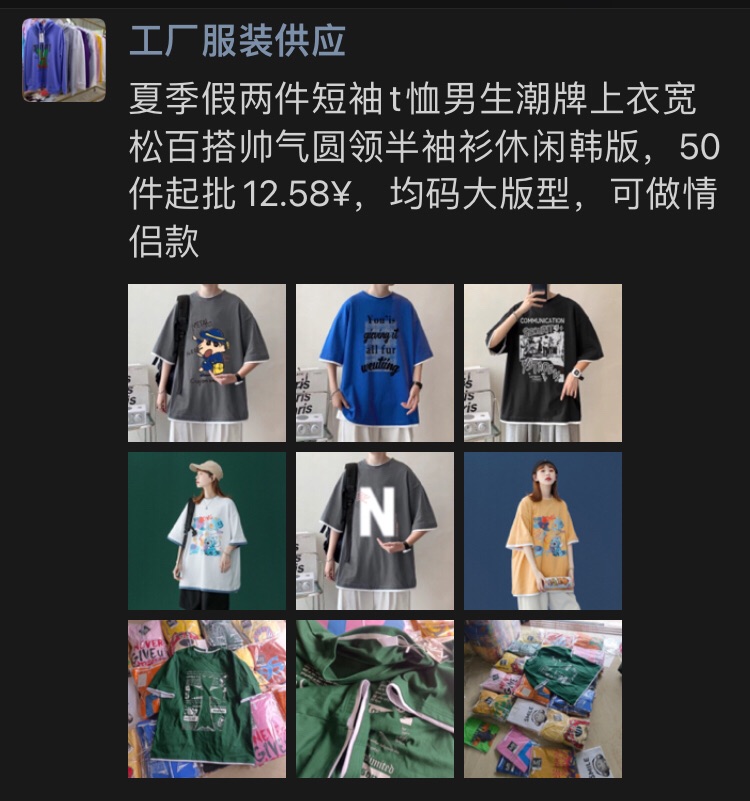Open the 工厂服装供应 profile avatar
The height and width of the screenshot is (801, 750).
tap(64, 60)
